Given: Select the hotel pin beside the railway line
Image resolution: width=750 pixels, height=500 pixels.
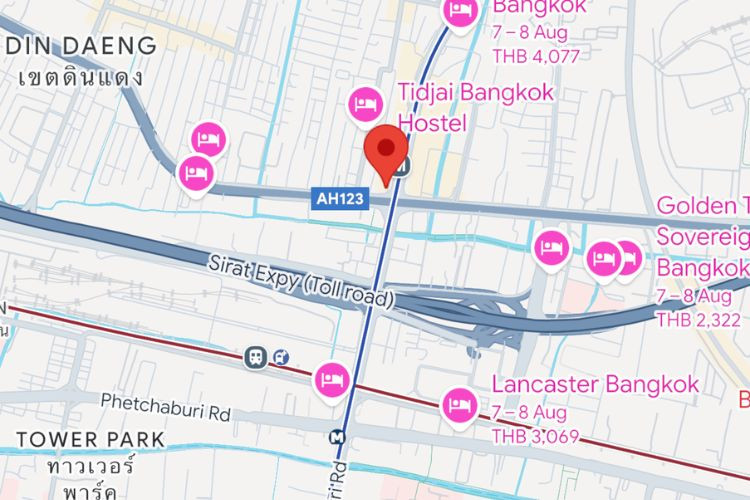Looking at the screenshot, I should pos(331,379).
